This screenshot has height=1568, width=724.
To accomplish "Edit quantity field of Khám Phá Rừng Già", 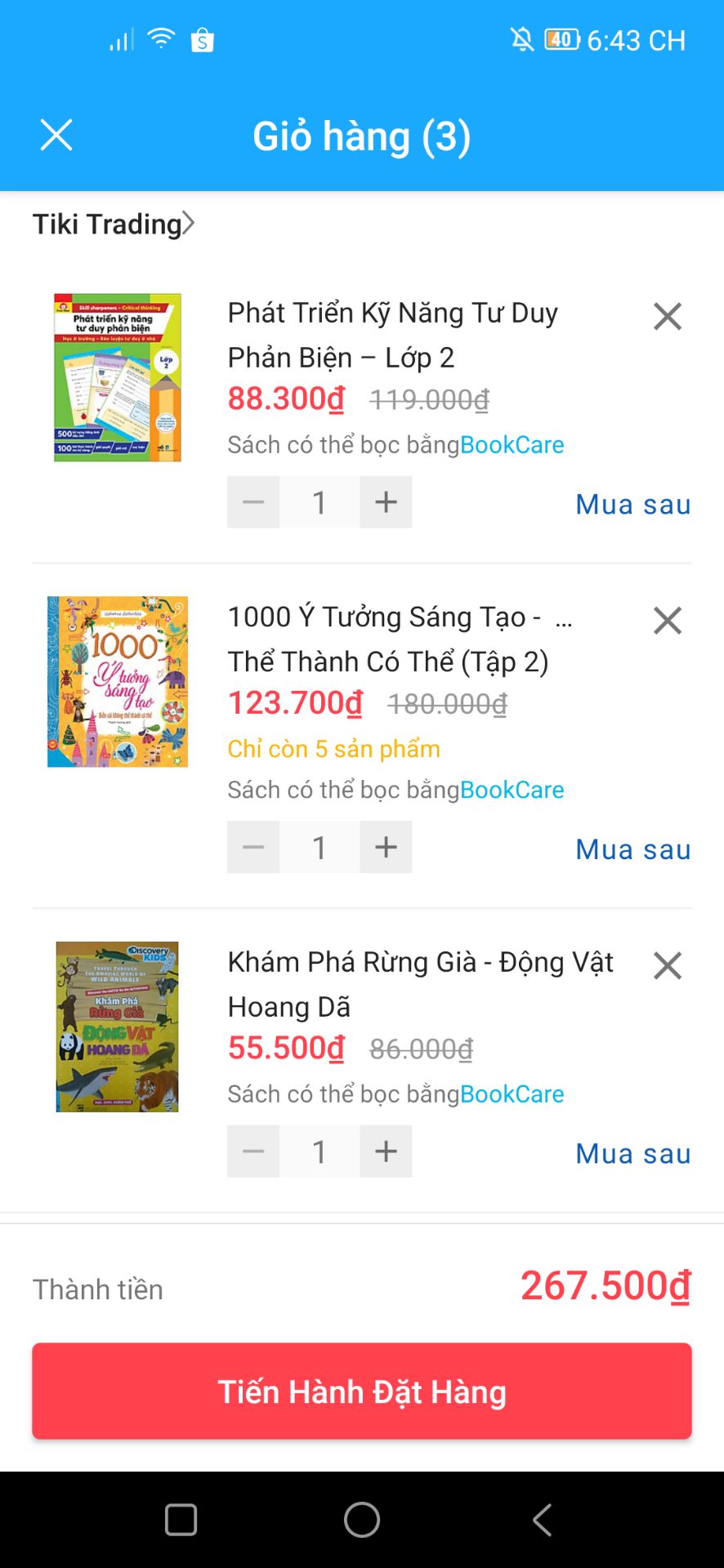I will [320, 1150].
